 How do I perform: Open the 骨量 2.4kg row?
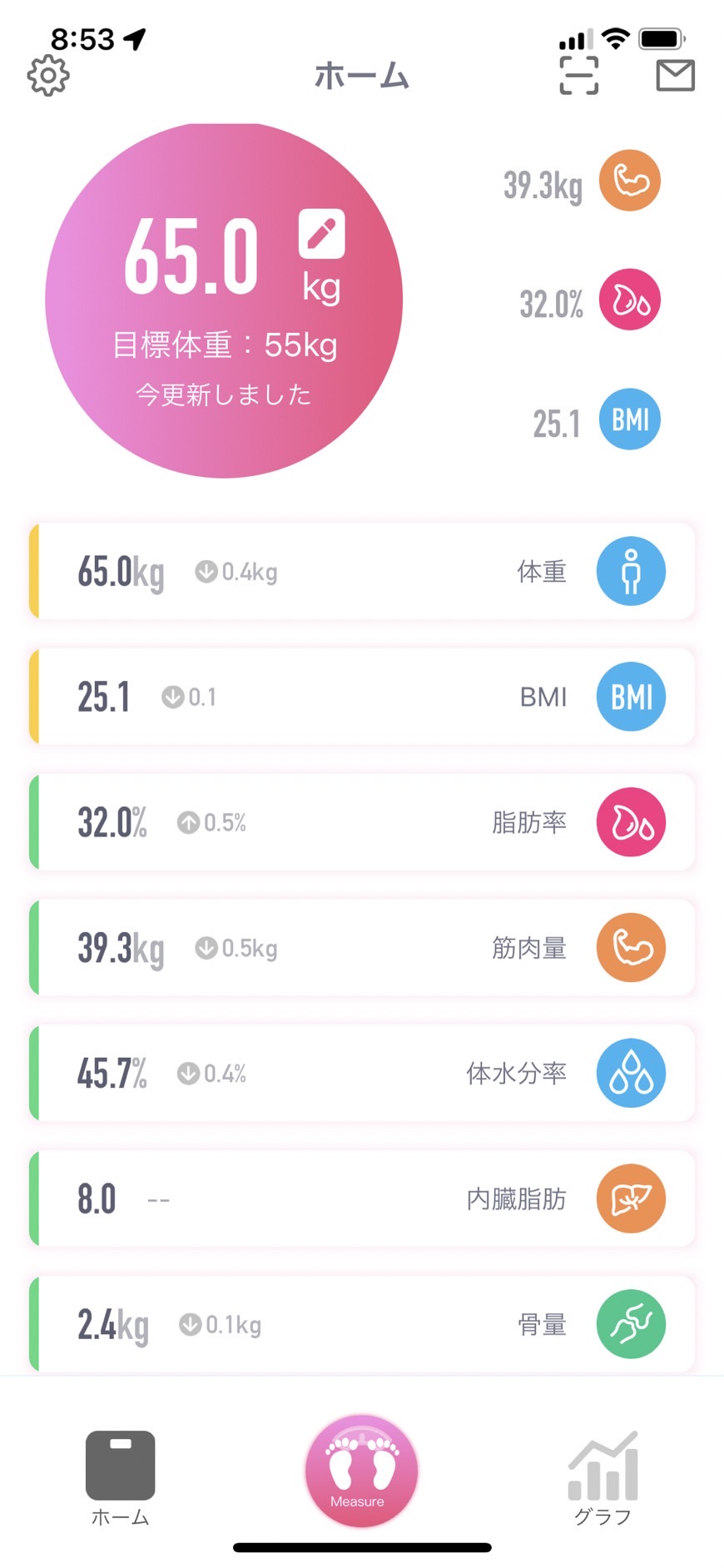362,1324
